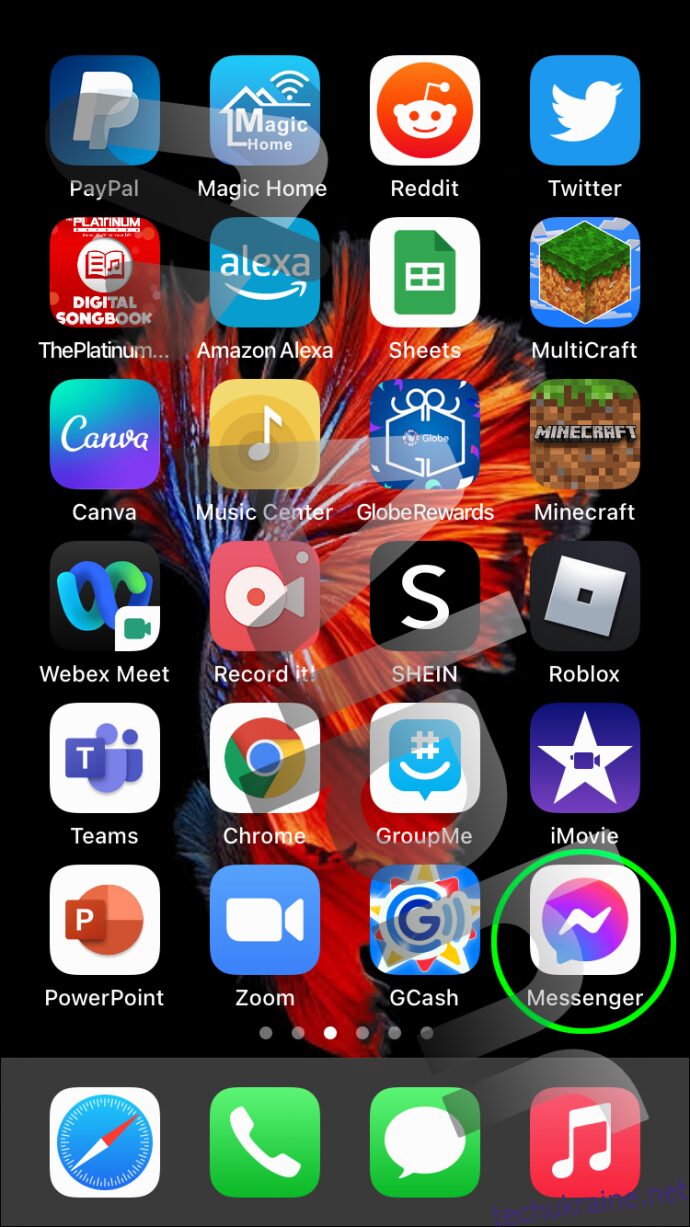Launch the Chrome browser
This screenshot has width=690, height=1227.
265,758
